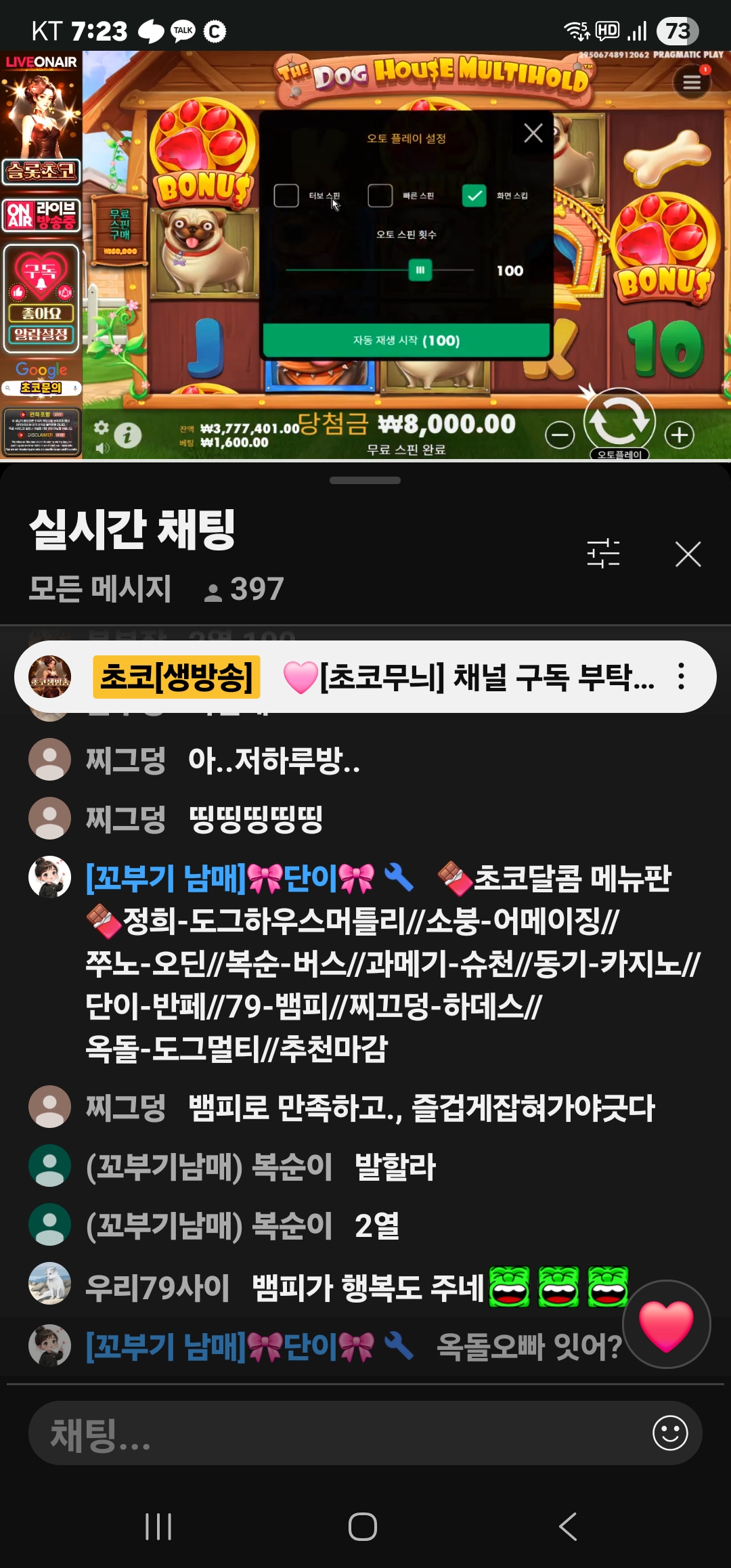Open the live chat filter settings
This screenshot has height=1568, width=731.
point(603,554)
